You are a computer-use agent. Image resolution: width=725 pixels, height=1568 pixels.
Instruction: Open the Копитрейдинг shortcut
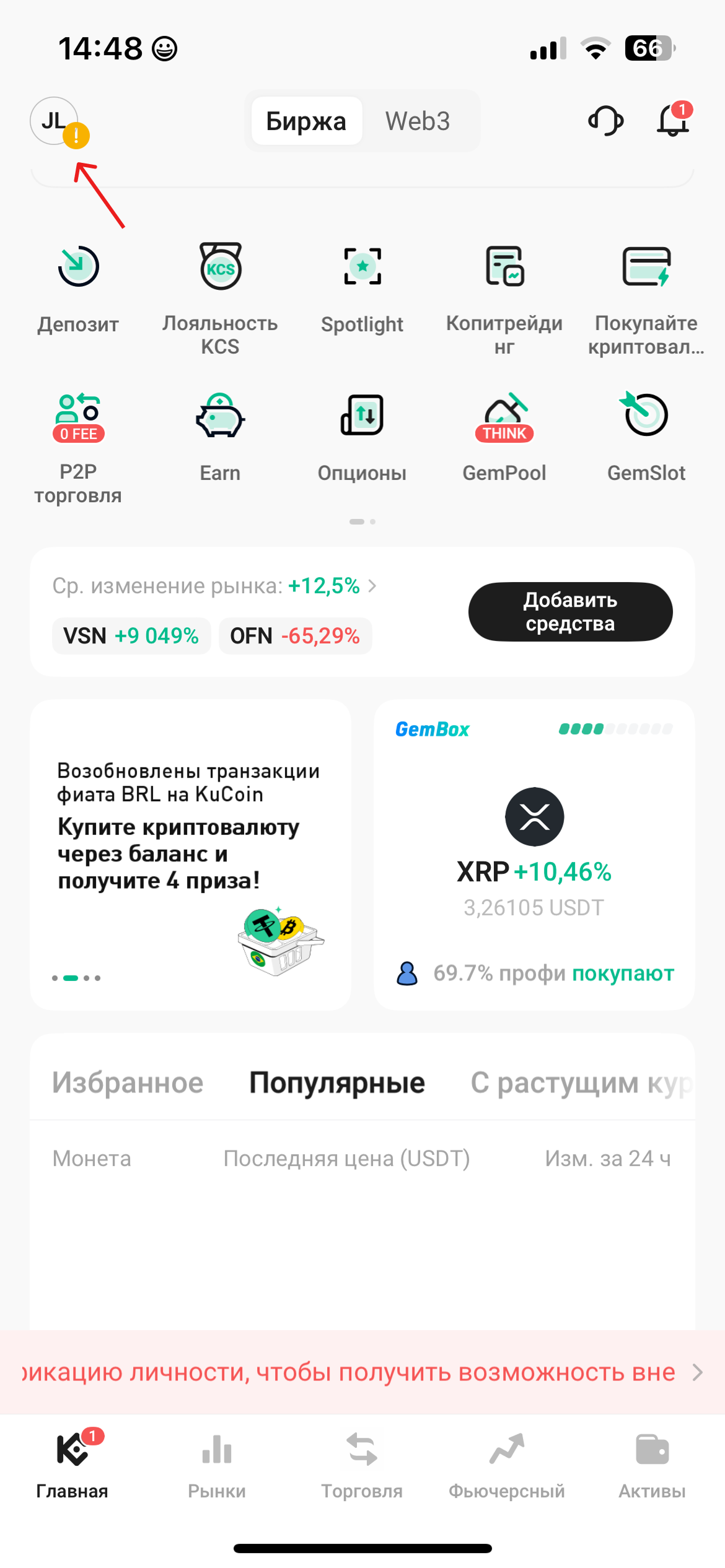pos(504,296)
